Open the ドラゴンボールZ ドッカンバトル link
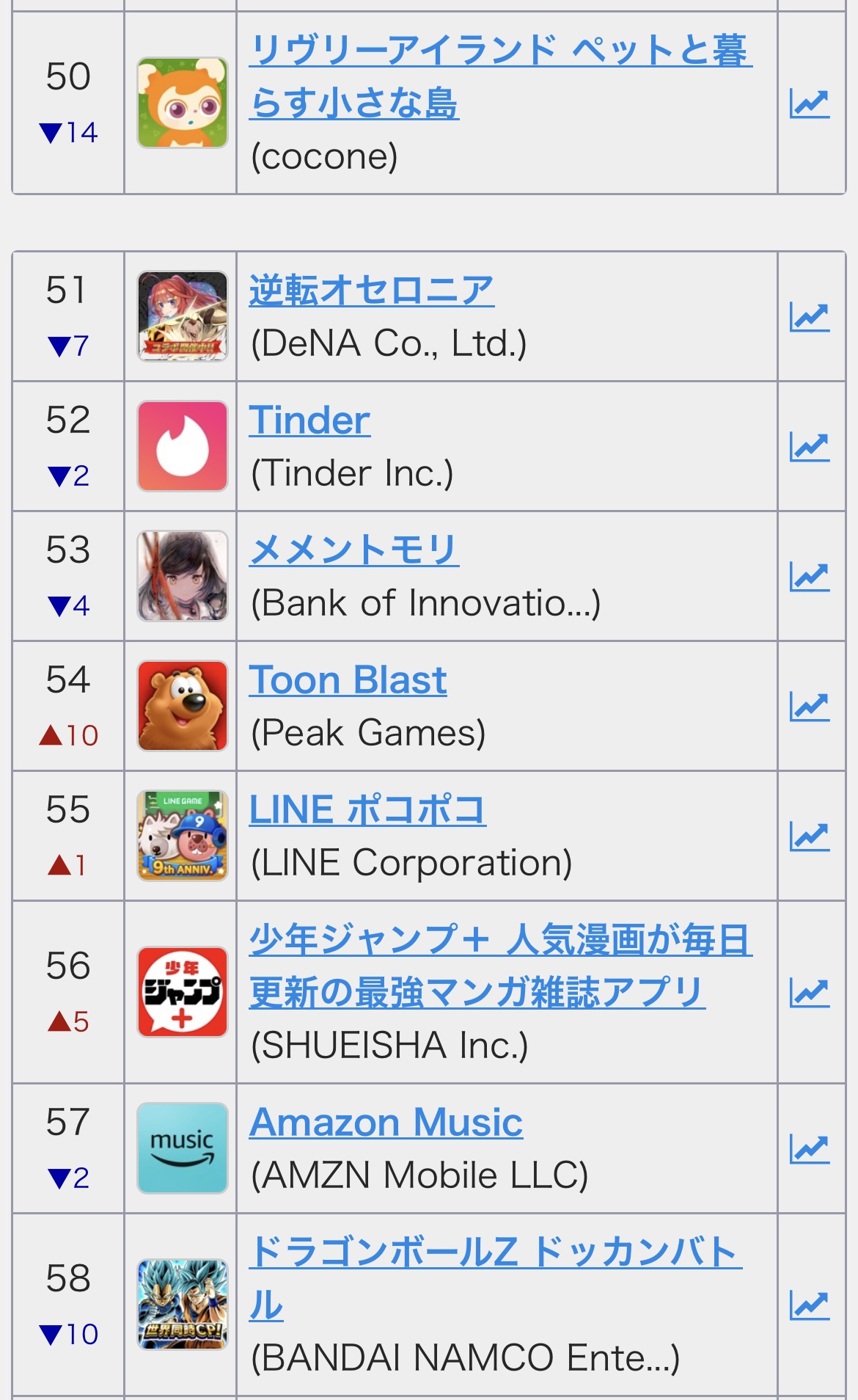The height and width of the screenshot is (1400, 858). coord(496,1279)
